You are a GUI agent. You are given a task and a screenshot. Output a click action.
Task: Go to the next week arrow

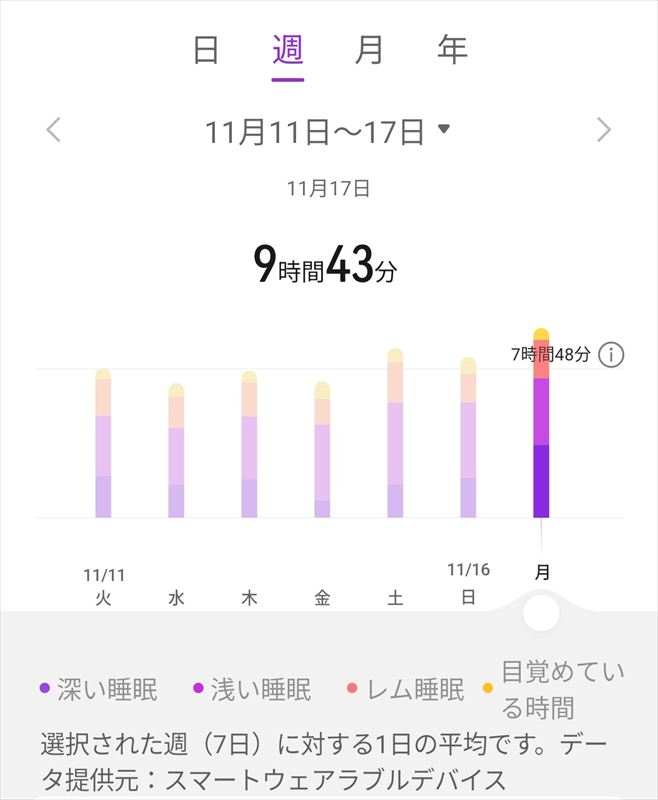pyautogui.click(x=603, y=130)
